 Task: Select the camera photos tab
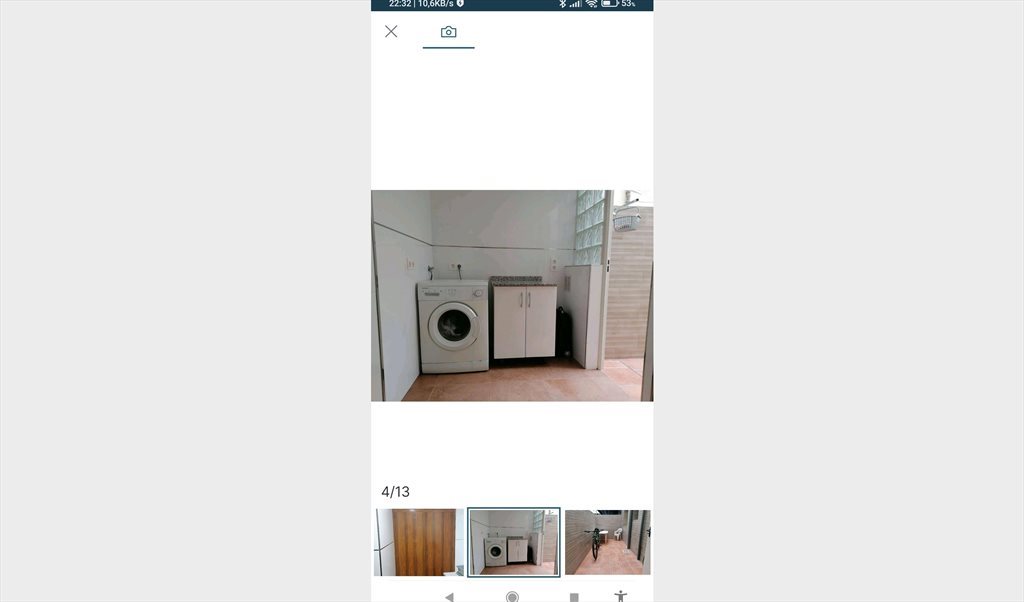click(x=448, y=32)
